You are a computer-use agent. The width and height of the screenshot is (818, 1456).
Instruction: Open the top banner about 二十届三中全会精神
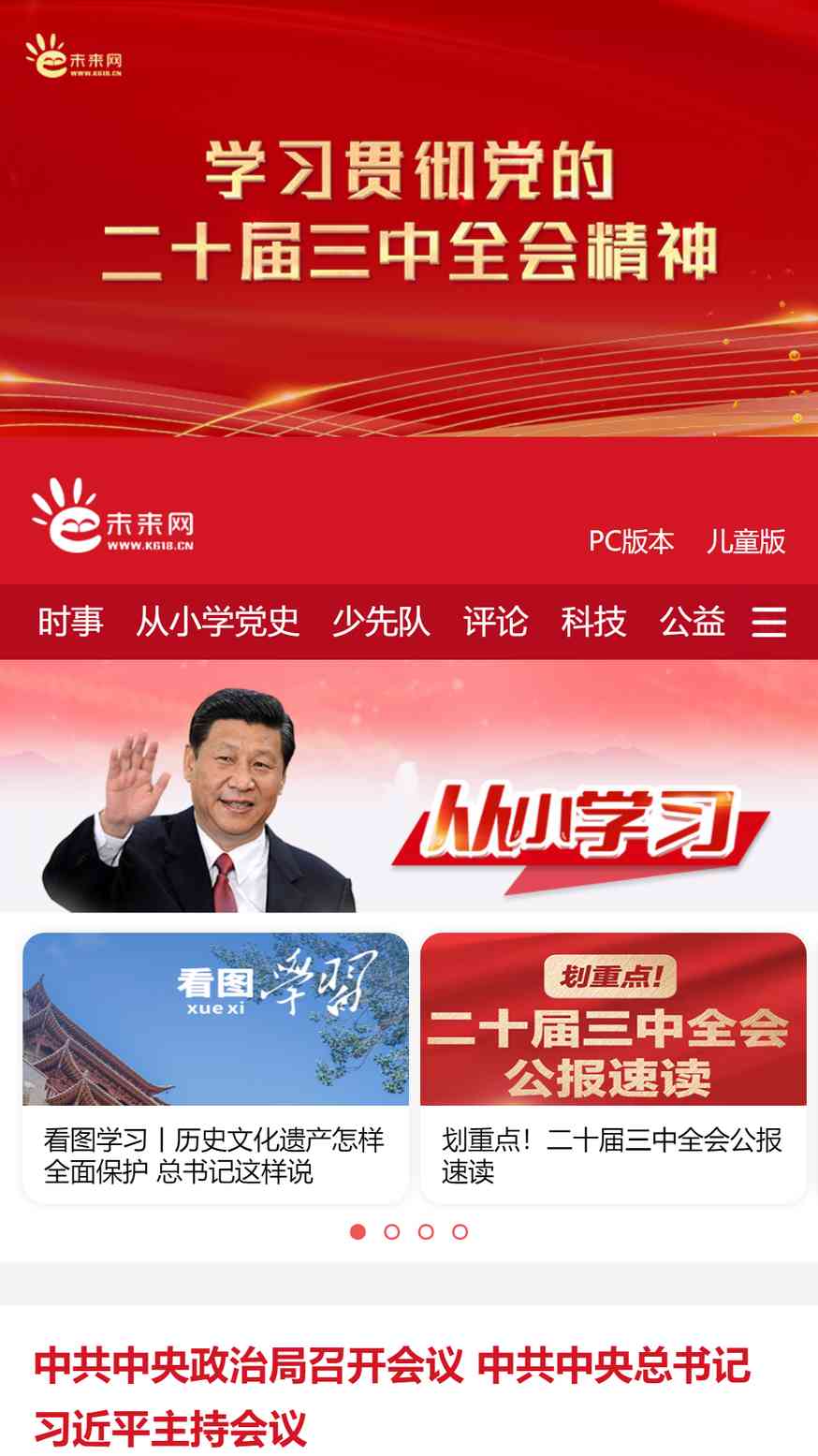tap(409, 218)
